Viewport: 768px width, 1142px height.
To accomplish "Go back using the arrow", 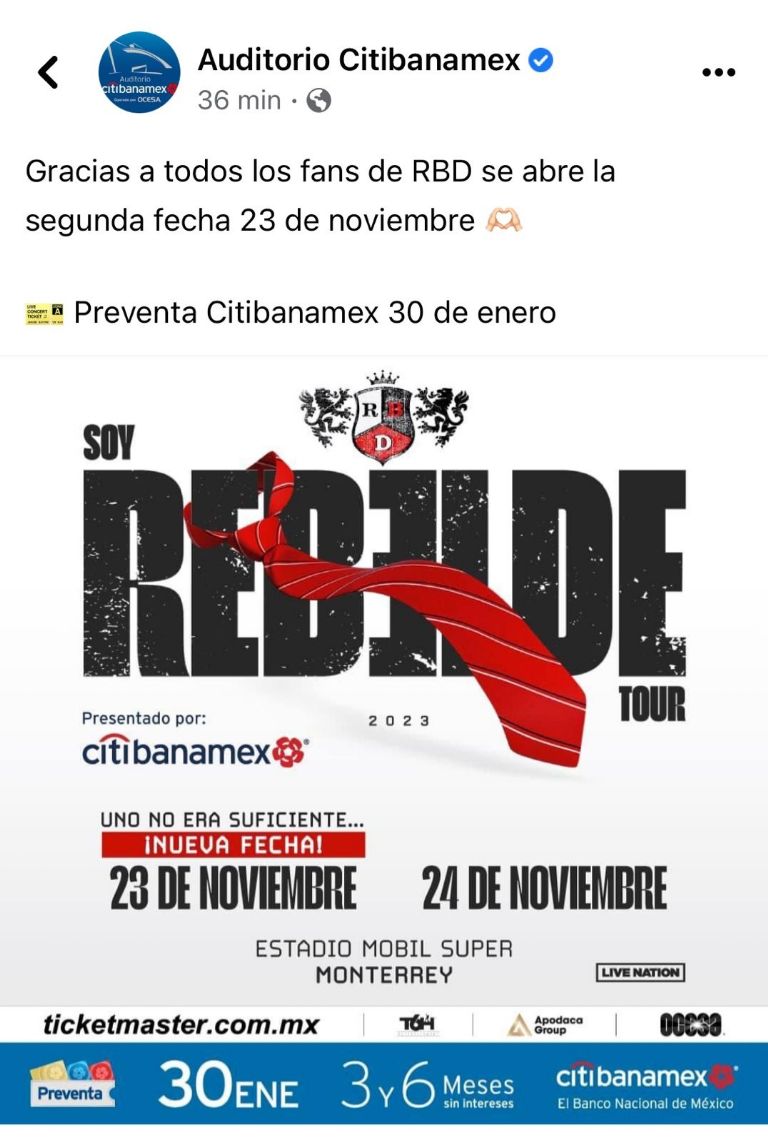I will pyautogui.click(x=47, y=72).
